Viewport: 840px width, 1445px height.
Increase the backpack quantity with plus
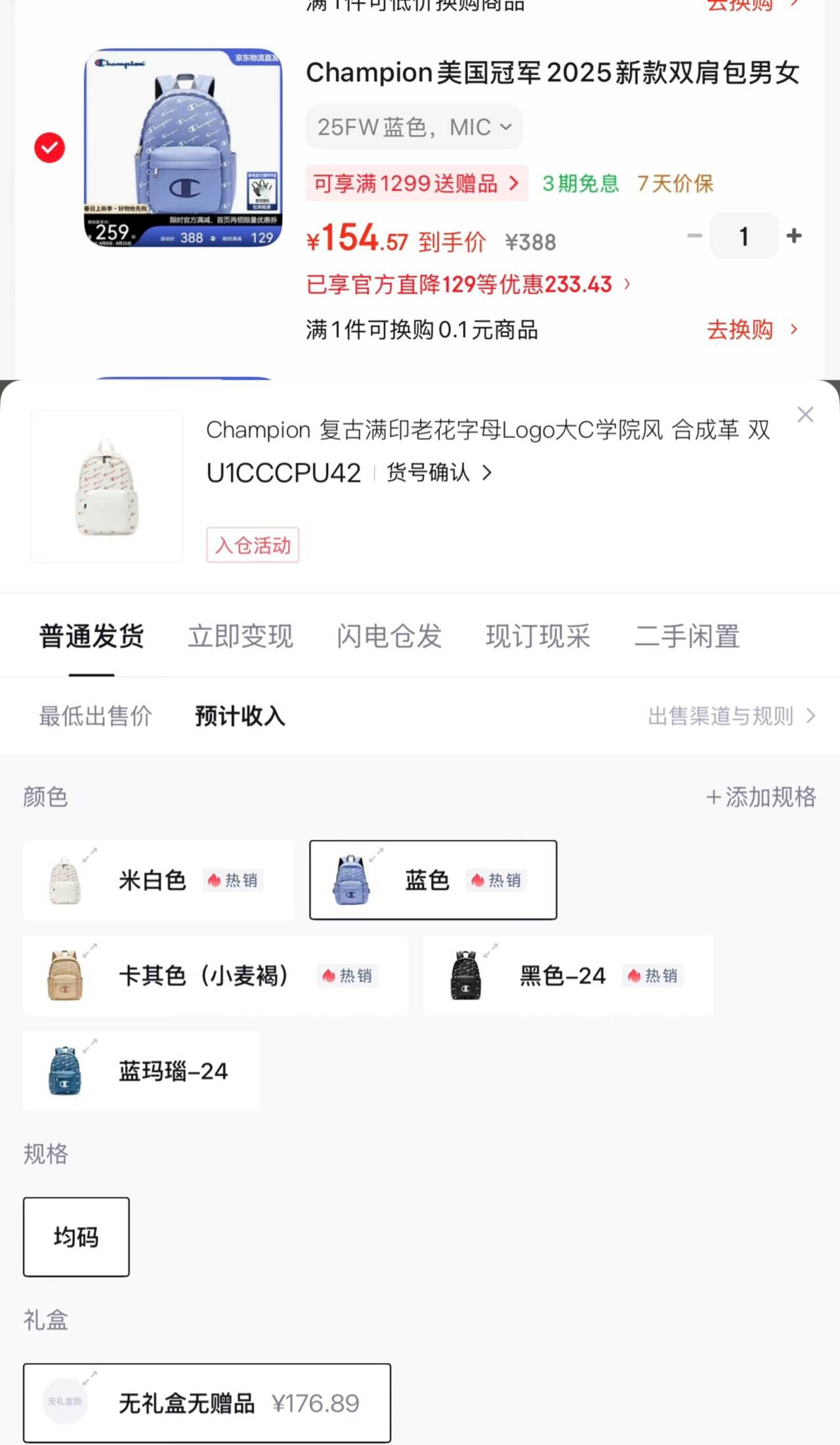tap(794, 236)
